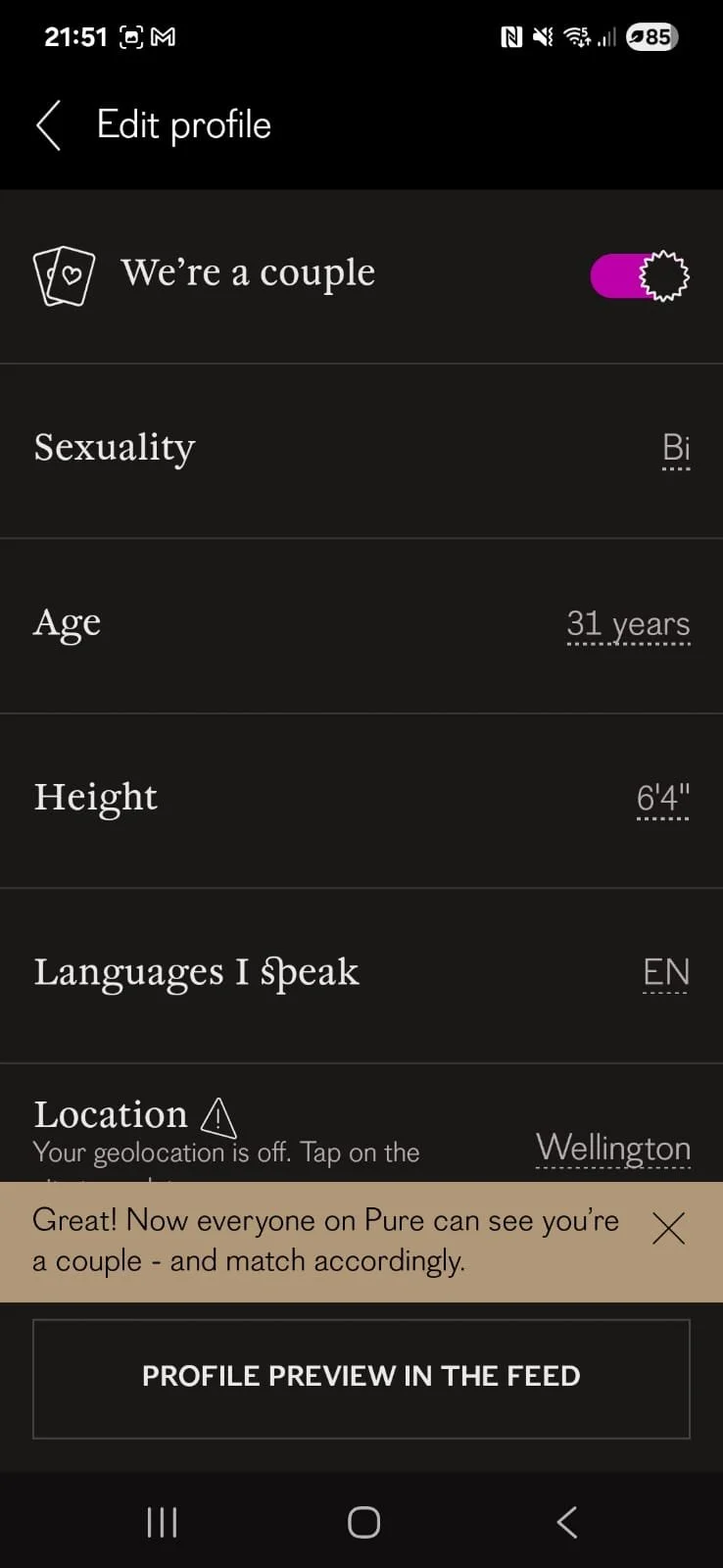723x1568 pixels.
Task: Open the Height setting
Action: tap(662, 798)
